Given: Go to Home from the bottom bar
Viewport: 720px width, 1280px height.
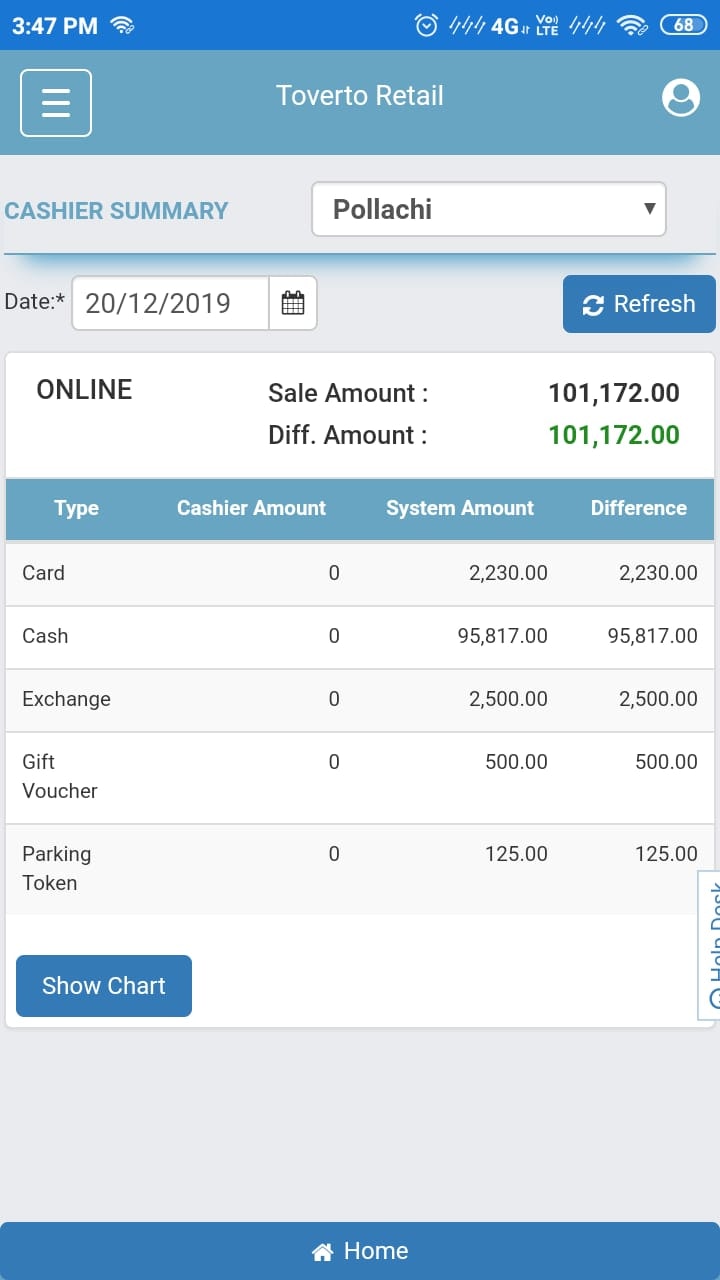Looking at the screenshot, I should [360, 1251].
